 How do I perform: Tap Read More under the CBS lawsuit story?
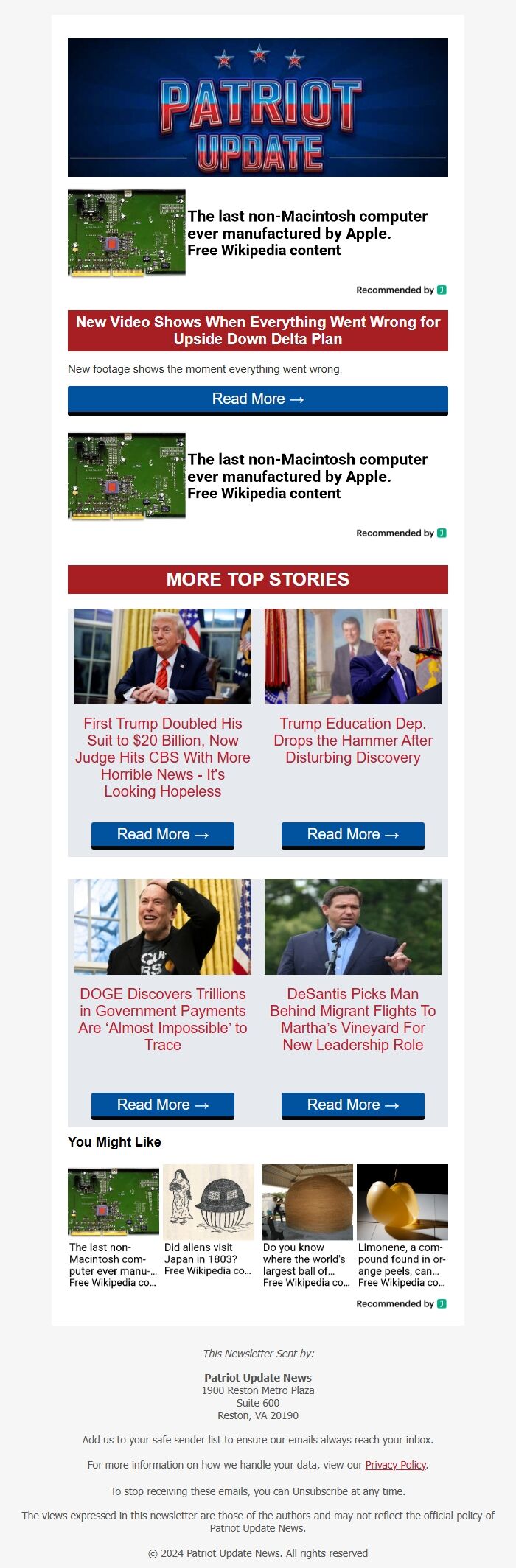(163, 835)
